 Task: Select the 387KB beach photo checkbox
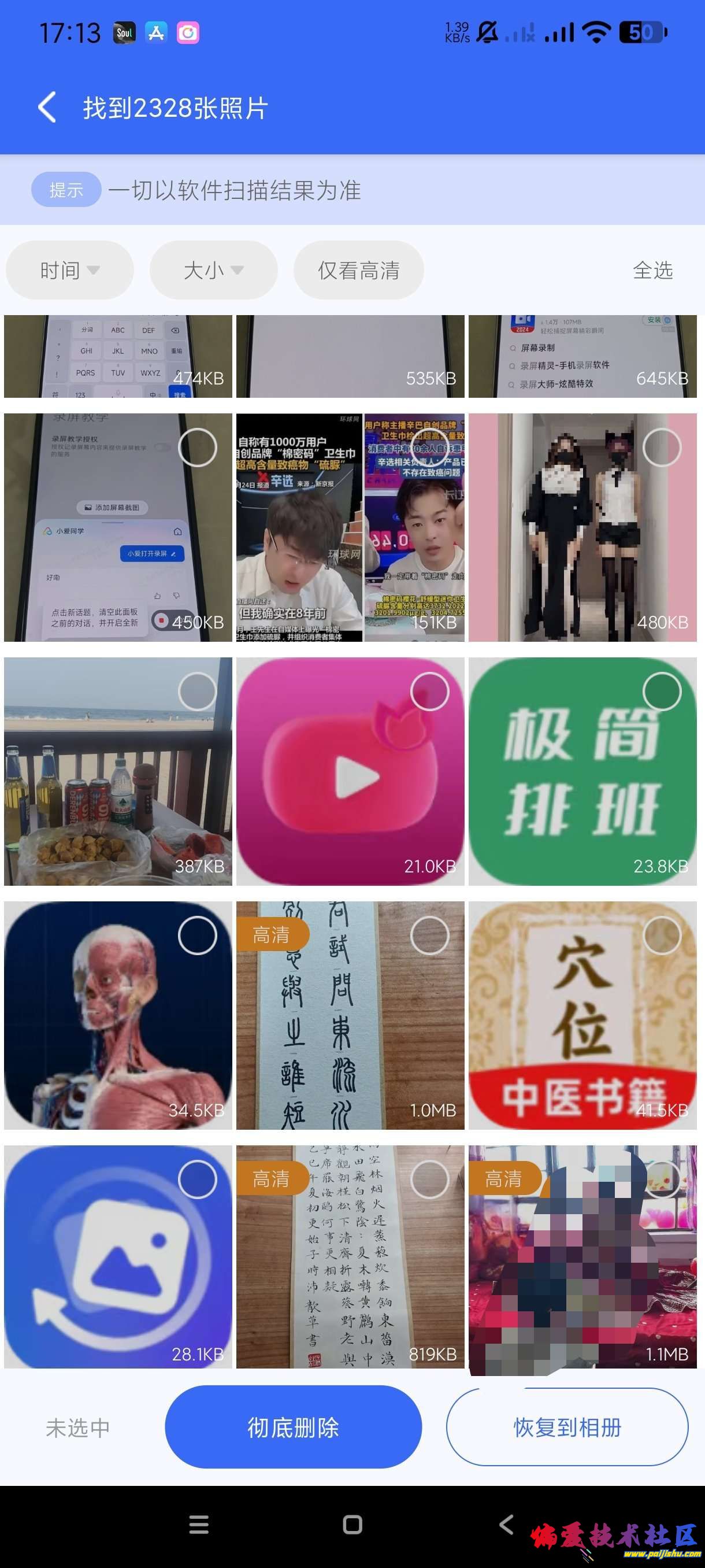[197, 691]
